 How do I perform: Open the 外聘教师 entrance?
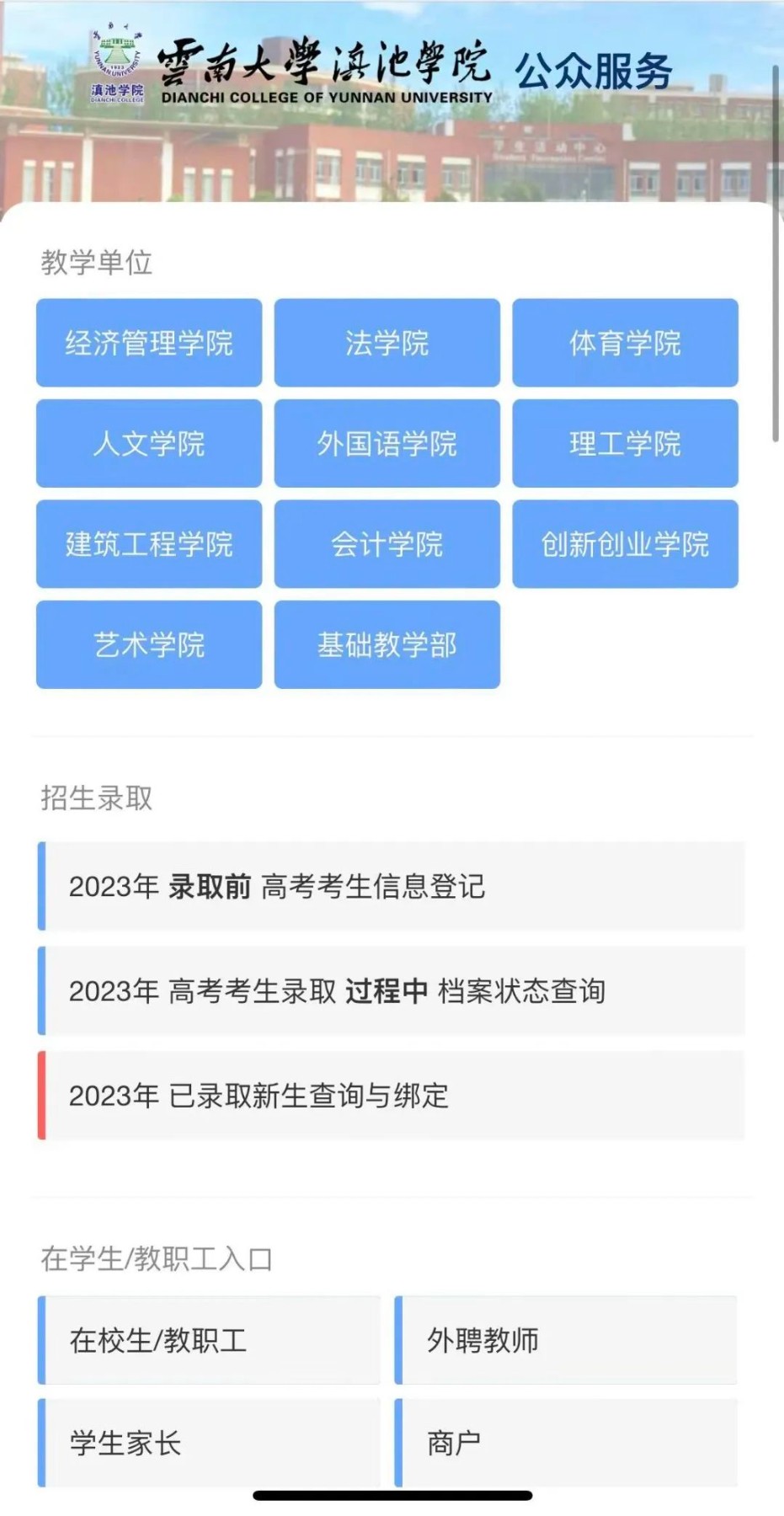tap(566, 1340)
